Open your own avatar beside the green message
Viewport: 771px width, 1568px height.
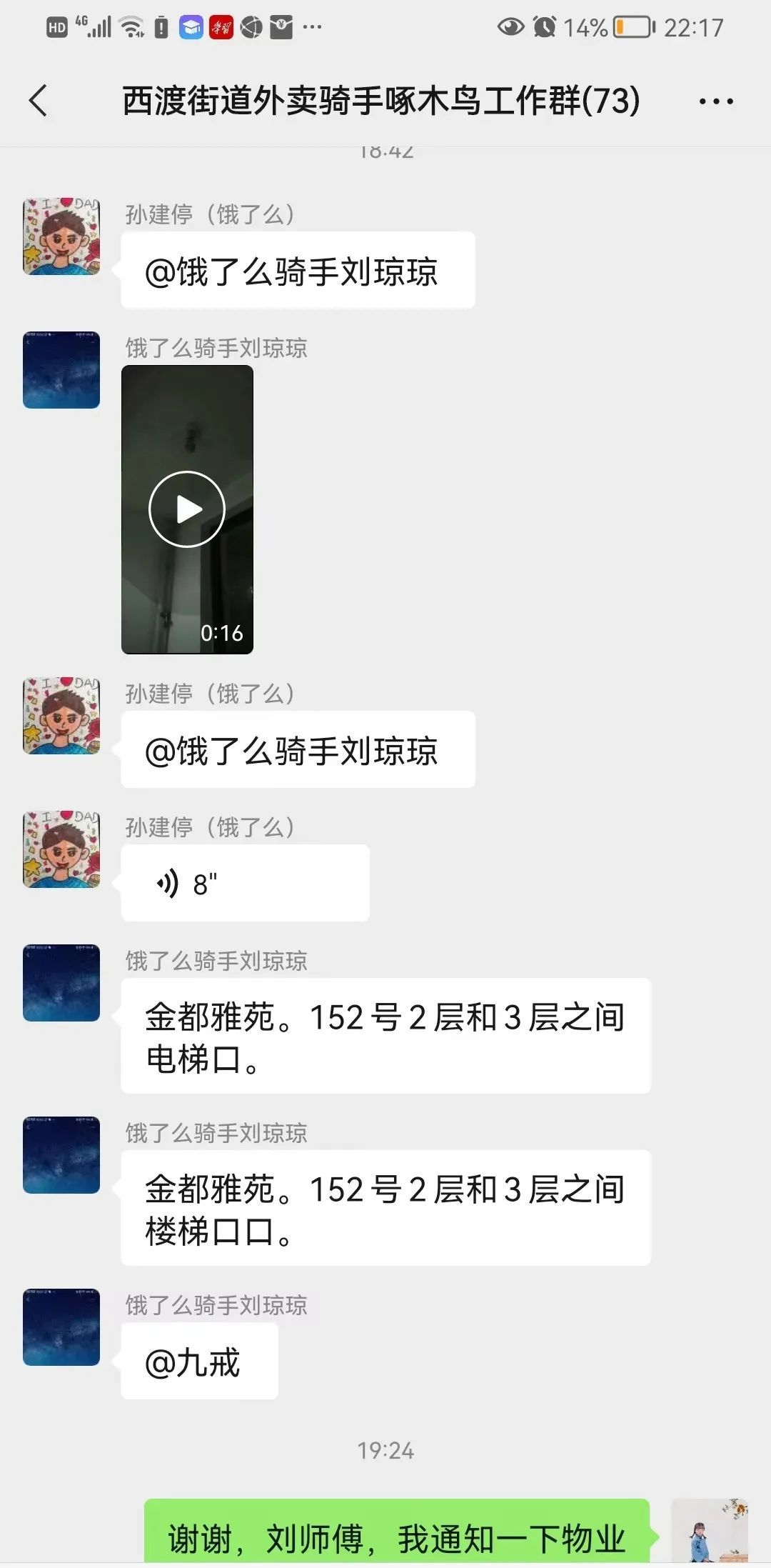(709, 1531)
